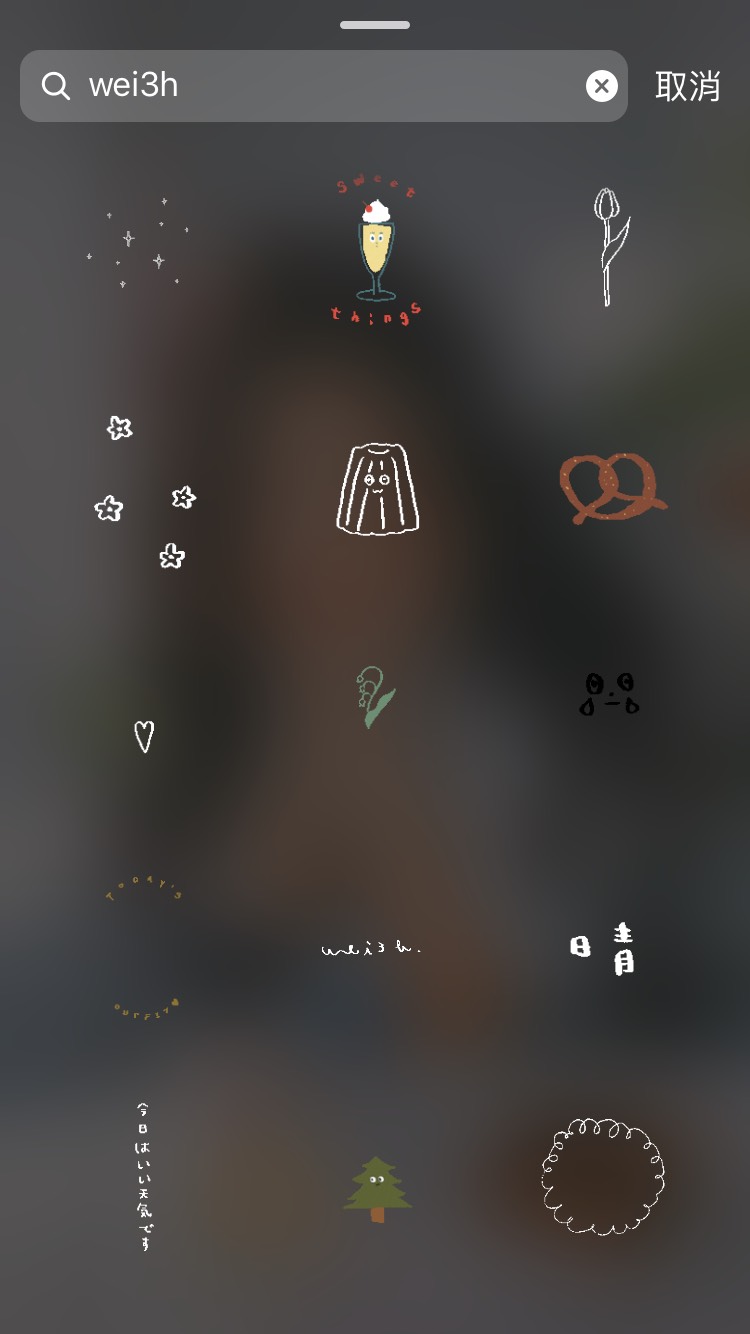Select the green lily of the valley sticker

click(375, 697)
